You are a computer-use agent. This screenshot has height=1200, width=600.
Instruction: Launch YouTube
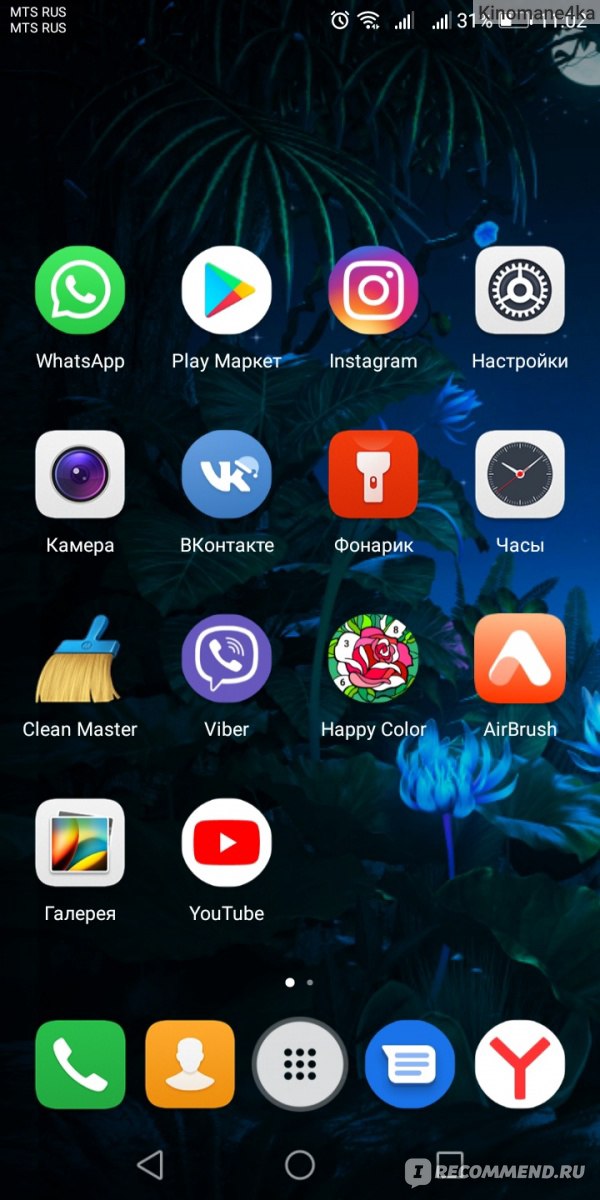(x=227, y=843)
